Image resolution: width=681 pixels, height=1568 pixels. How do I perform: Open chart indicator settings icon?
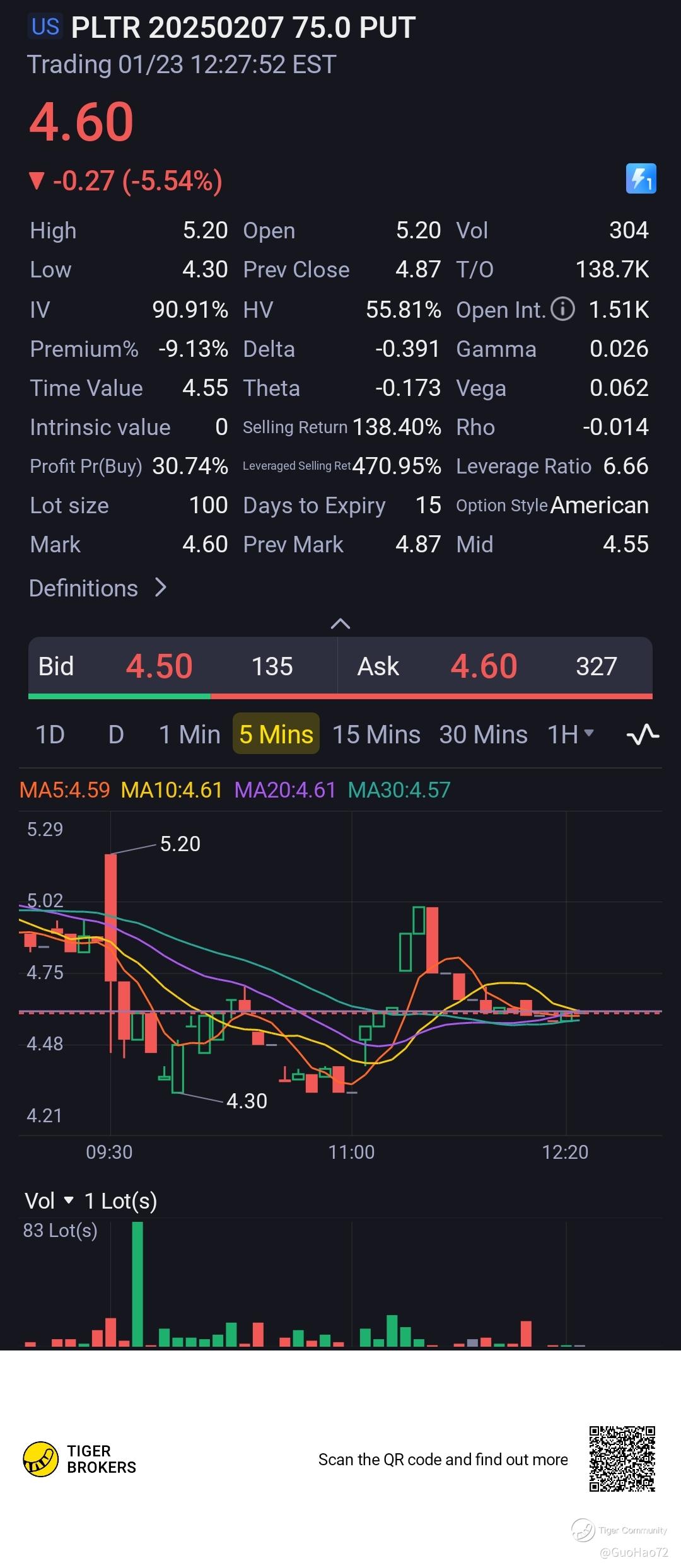click(643, 735)
